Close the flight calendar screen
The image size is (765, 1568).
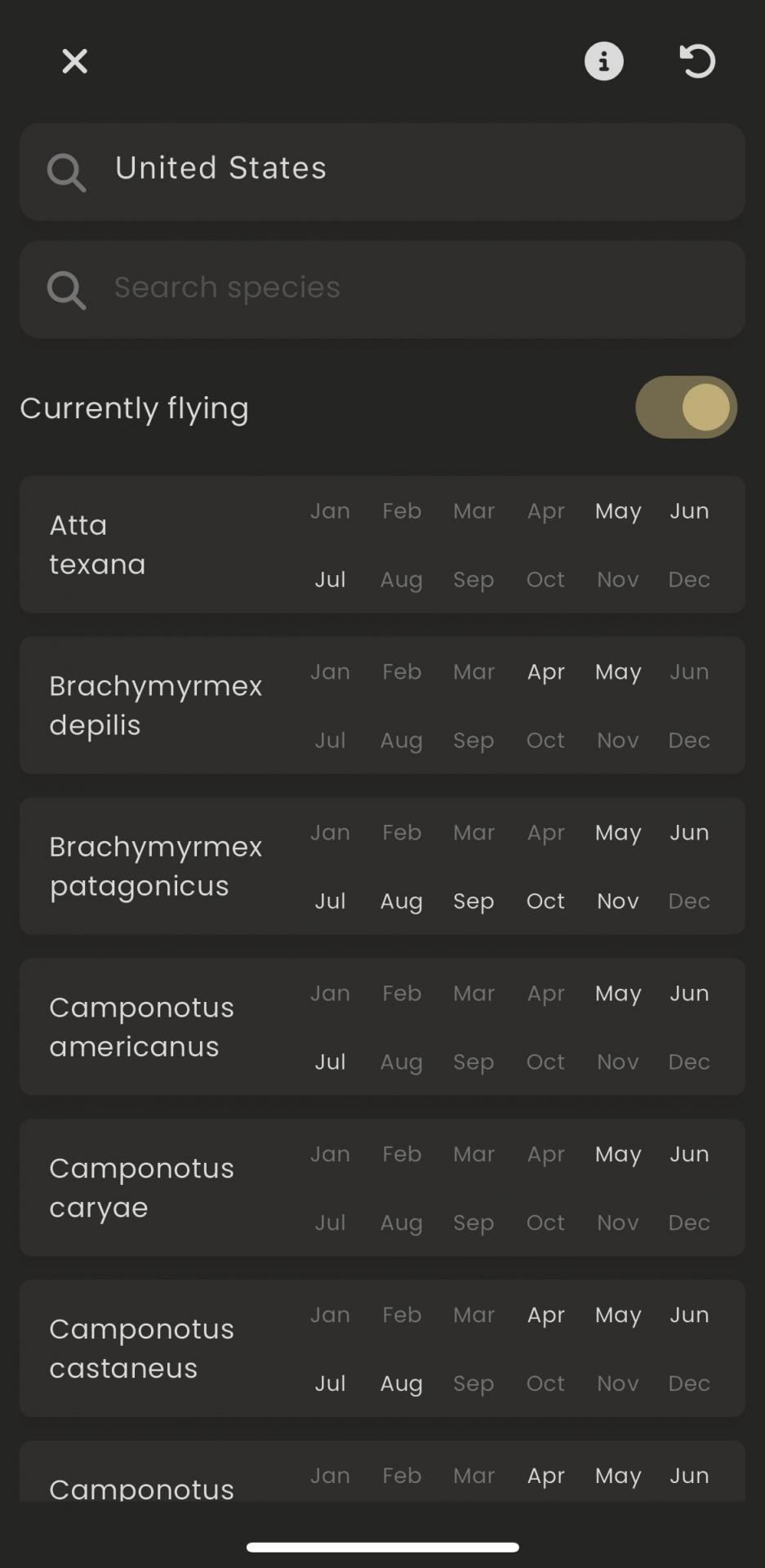[74, 61]
